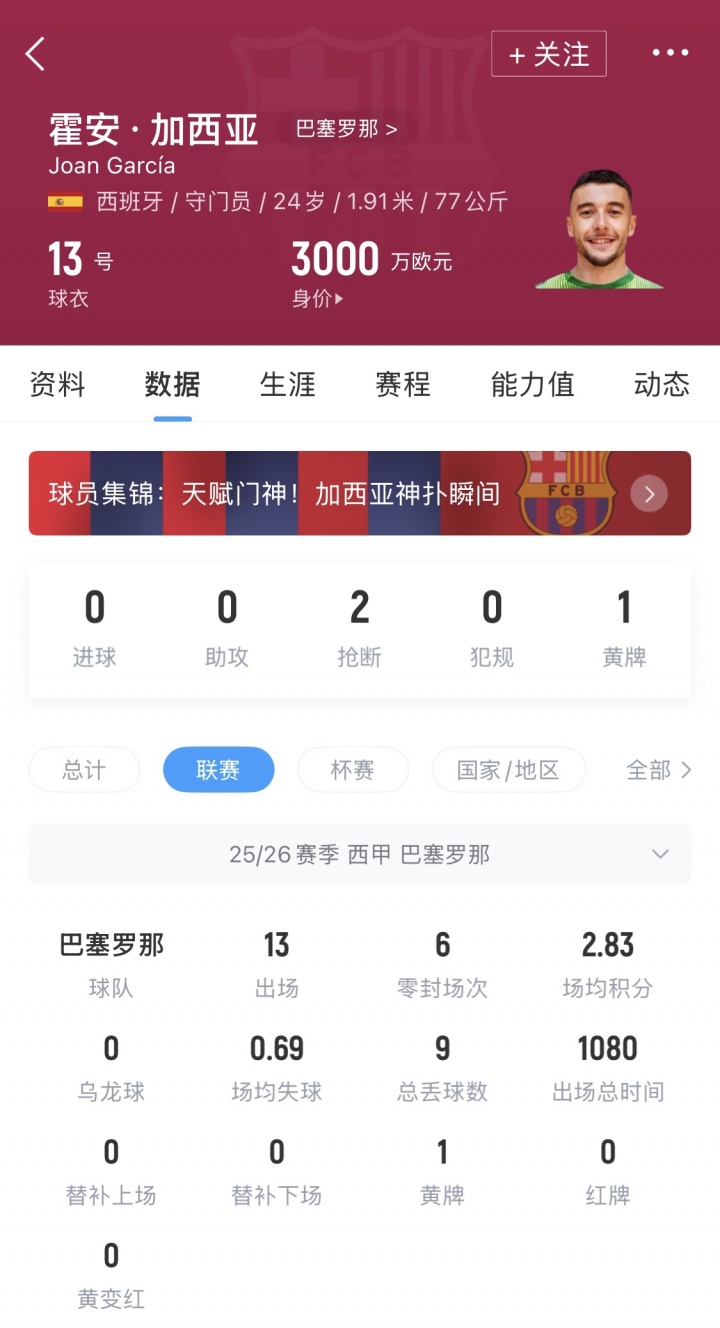Image resolution: width=720 pixels, height=1328 pixels.
Task: Open the 能力值 ability tab
Action: tap(532, 385)
